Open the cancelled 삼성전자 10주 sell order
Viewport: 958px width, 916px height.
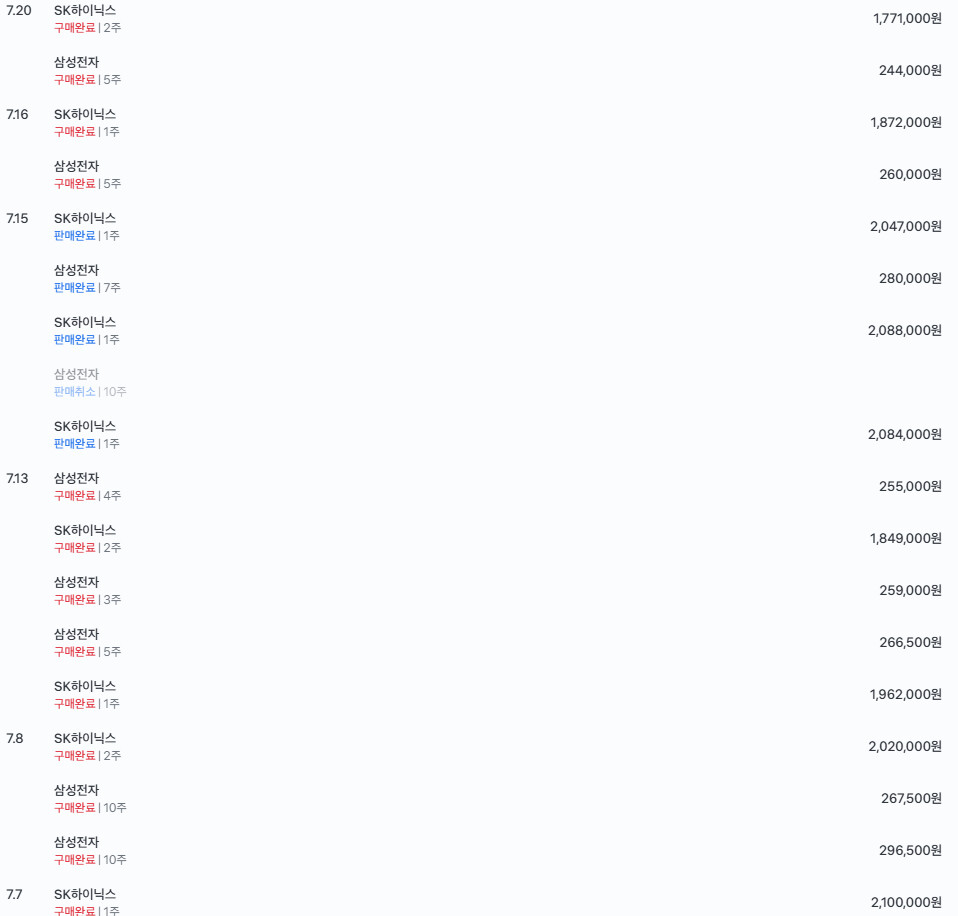pos(497,382)
